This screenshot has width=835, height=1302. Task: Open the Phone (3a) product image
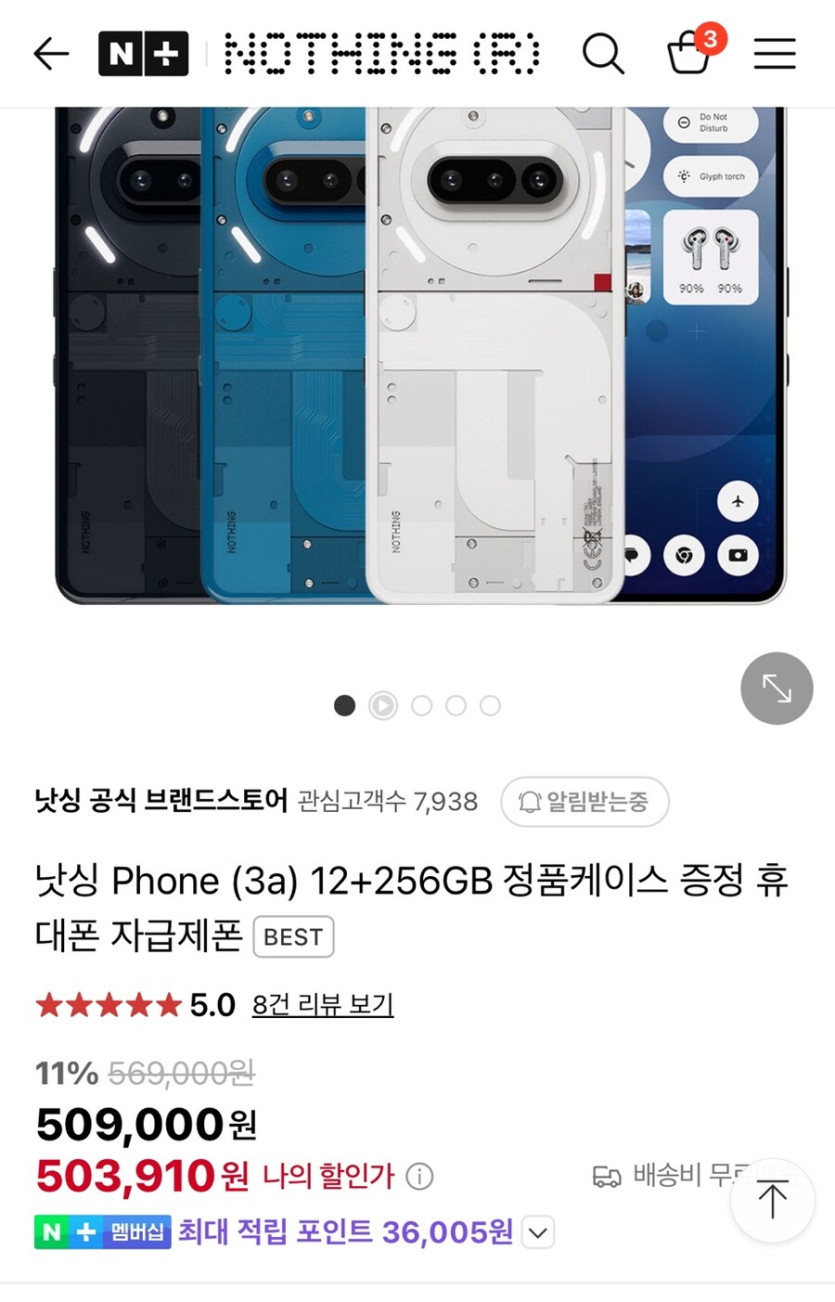point(420,355)
